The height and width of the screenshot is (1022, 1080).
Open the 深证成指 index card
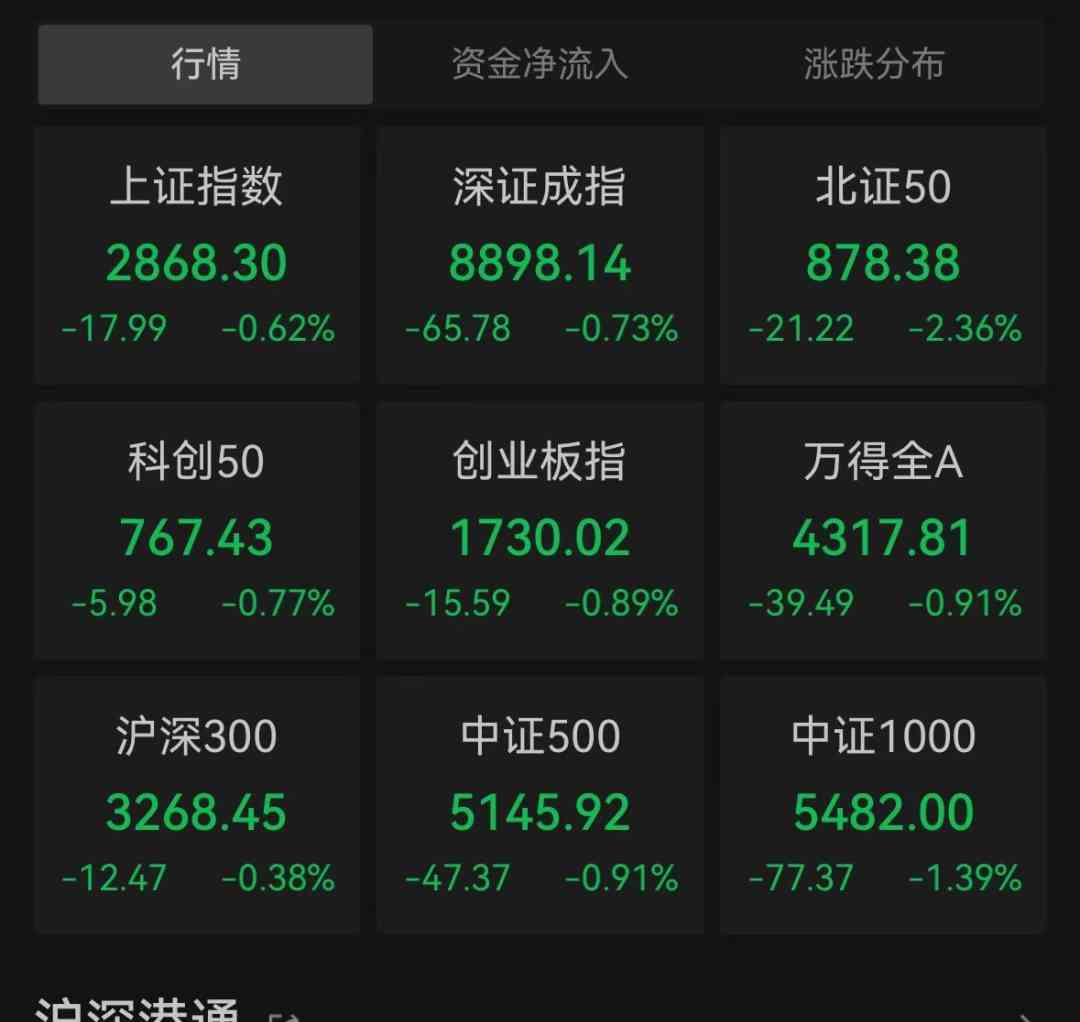coord(540,255)
